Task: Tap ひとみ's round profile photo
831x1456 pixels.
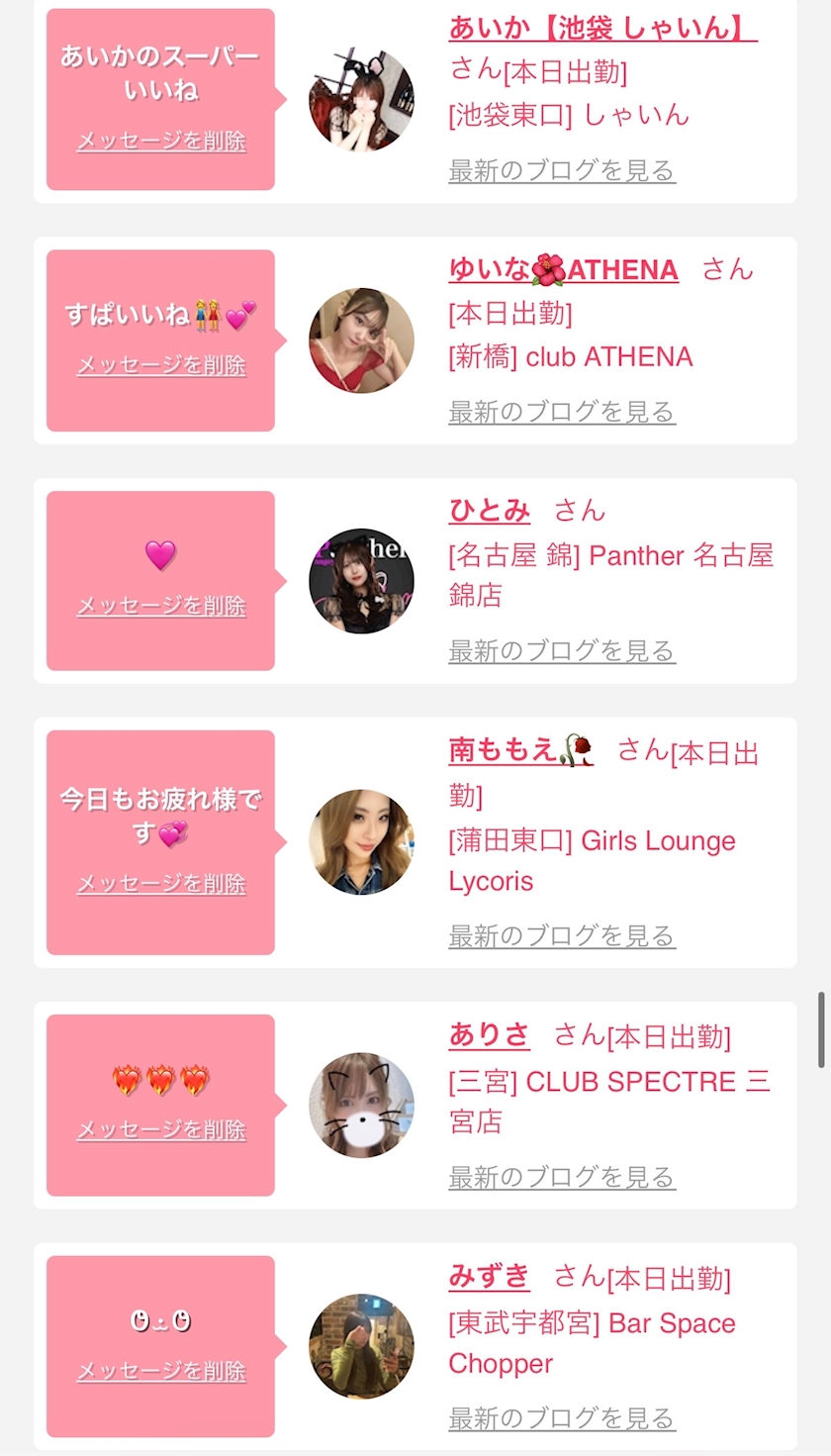Action: coord(361,581)
